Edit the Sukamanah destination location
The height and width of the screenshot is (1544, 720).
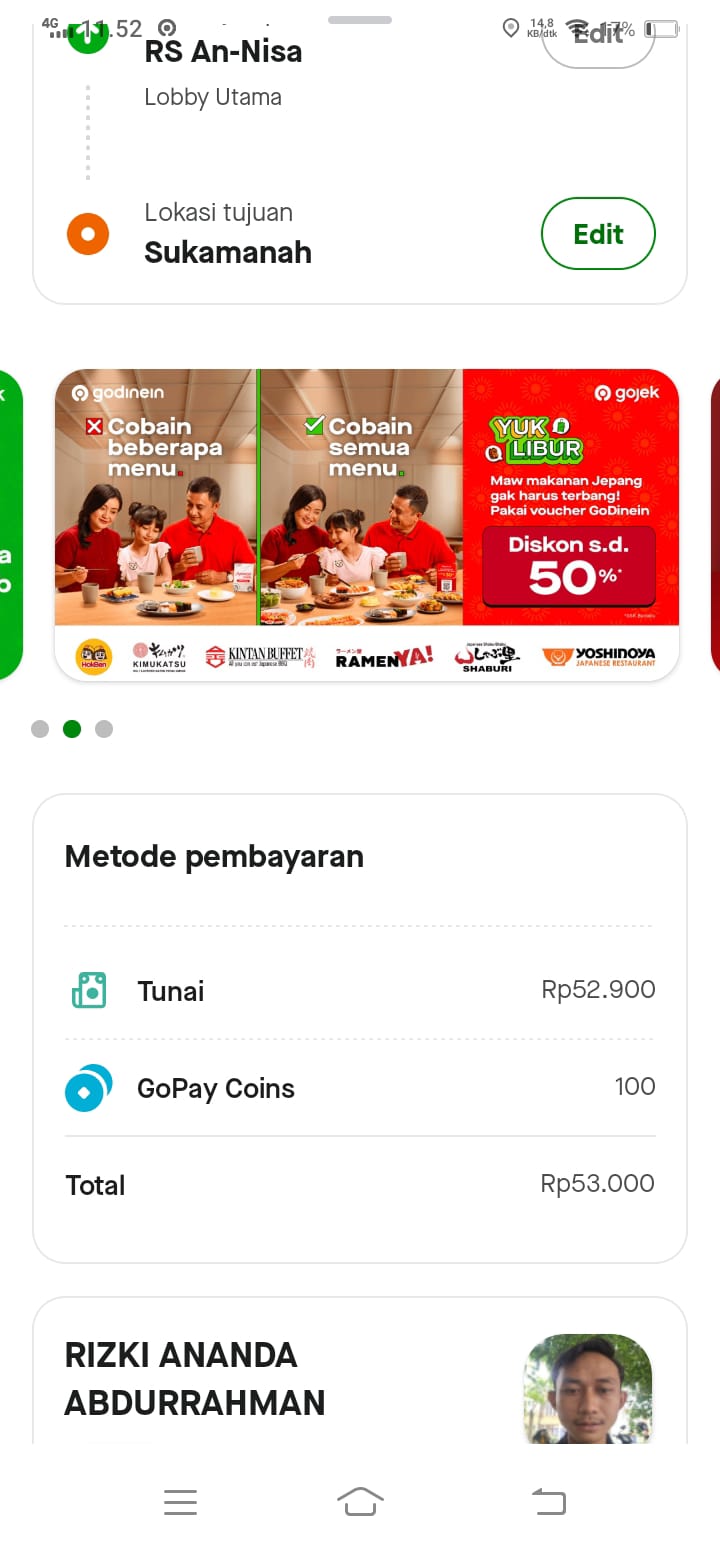(x=598, y=234)
